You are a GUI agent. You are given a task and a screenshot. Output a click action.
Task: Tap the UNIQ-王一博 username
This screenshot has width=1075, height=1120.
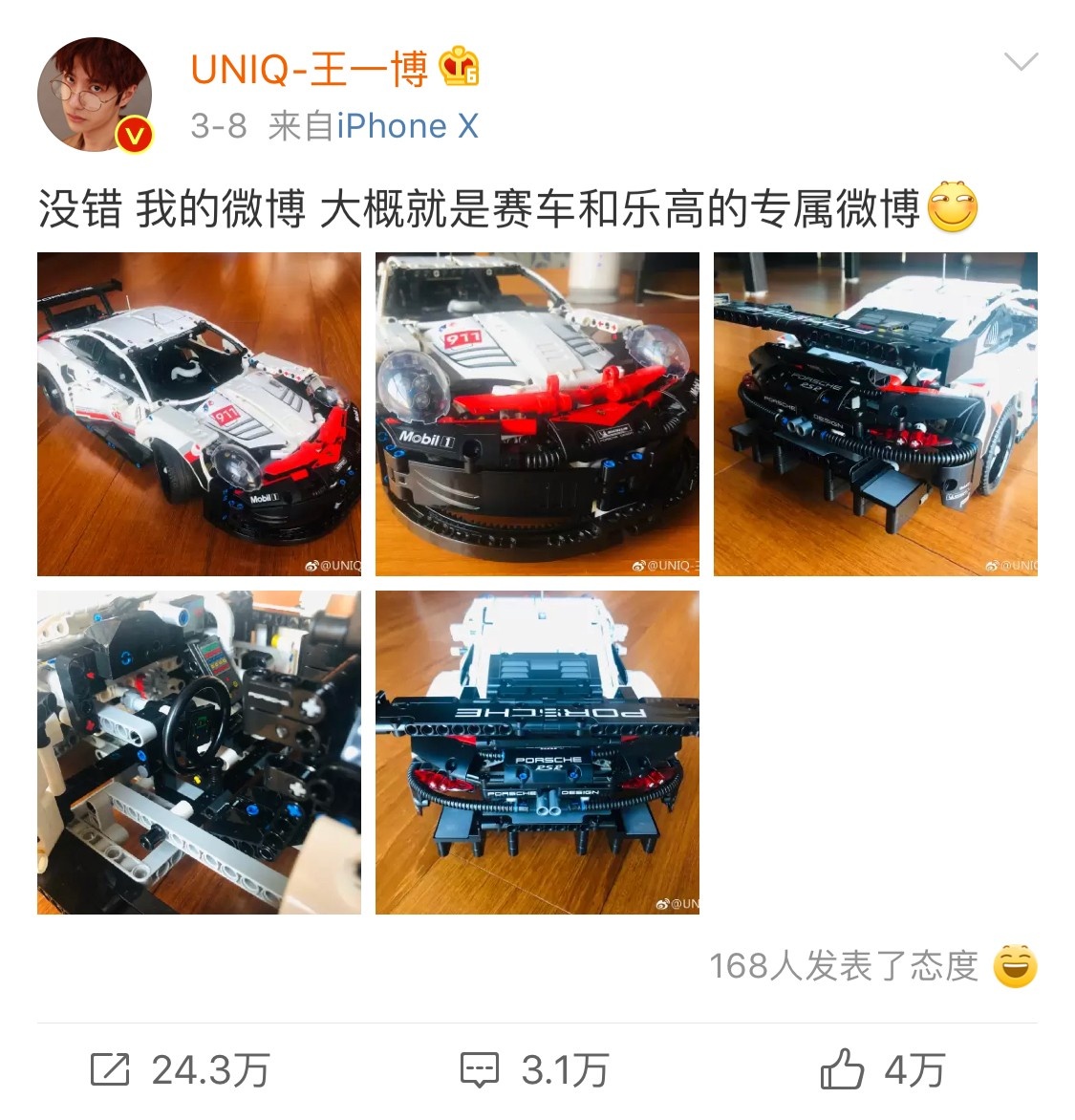pos(309,70)
